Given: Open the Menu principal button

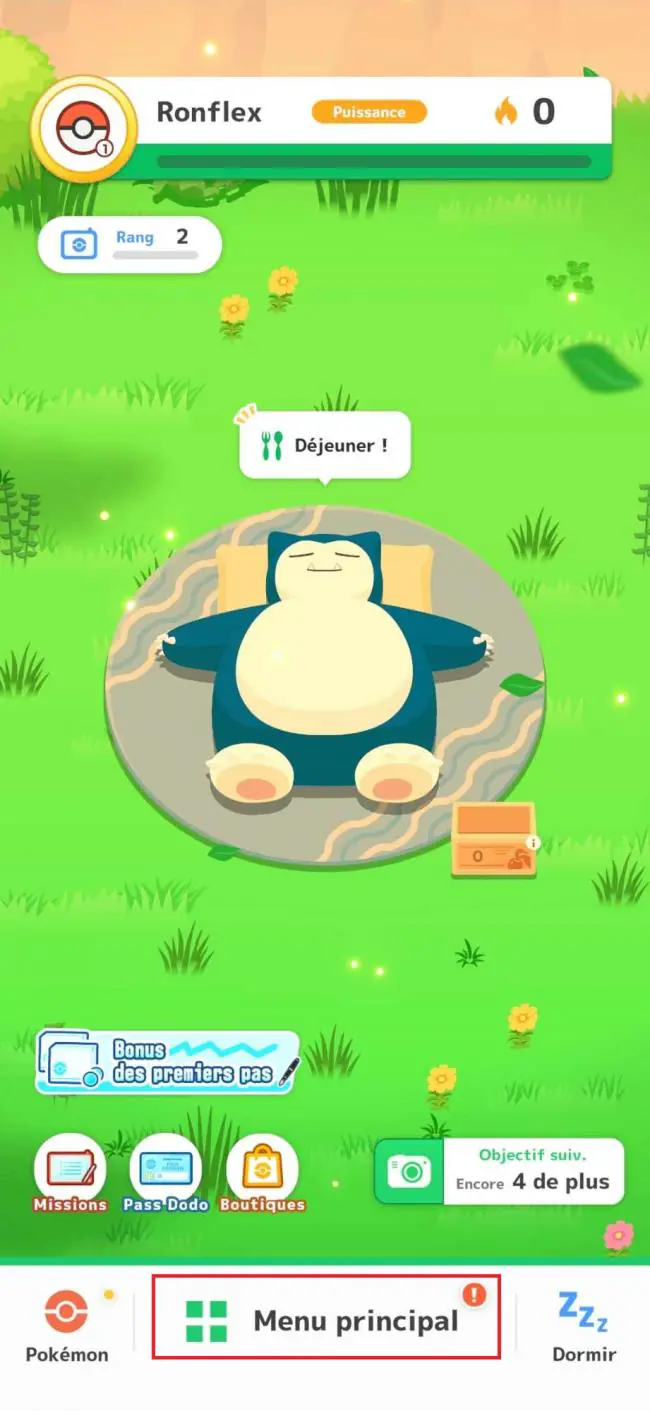Looking at the screenshot, I should click(326, 1316).
